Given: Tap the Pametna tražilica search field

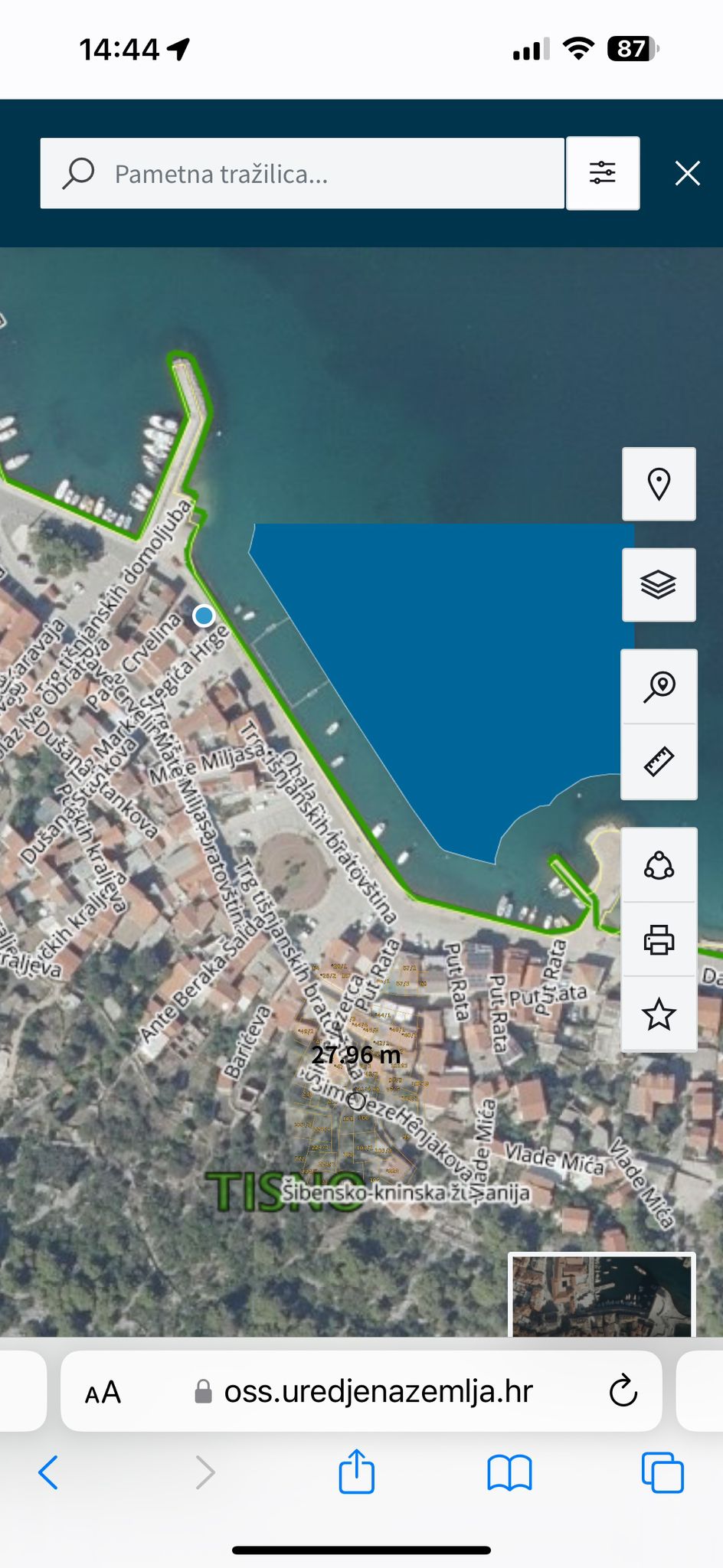Looking at the screenshot, I should (x=302, y=174).
